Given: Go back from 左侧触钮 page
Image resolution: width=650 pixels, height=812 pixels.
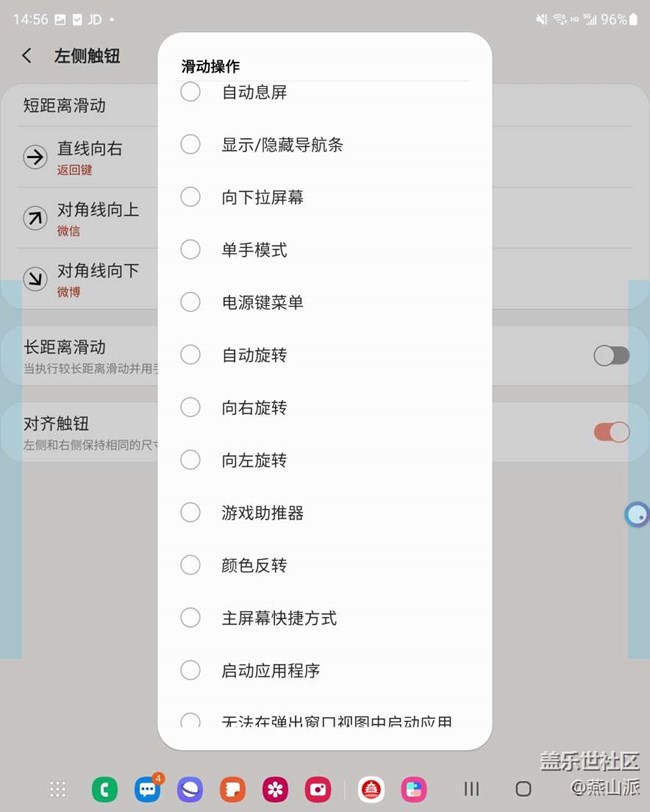Looking at the screenshot, I should coord(27,56).
